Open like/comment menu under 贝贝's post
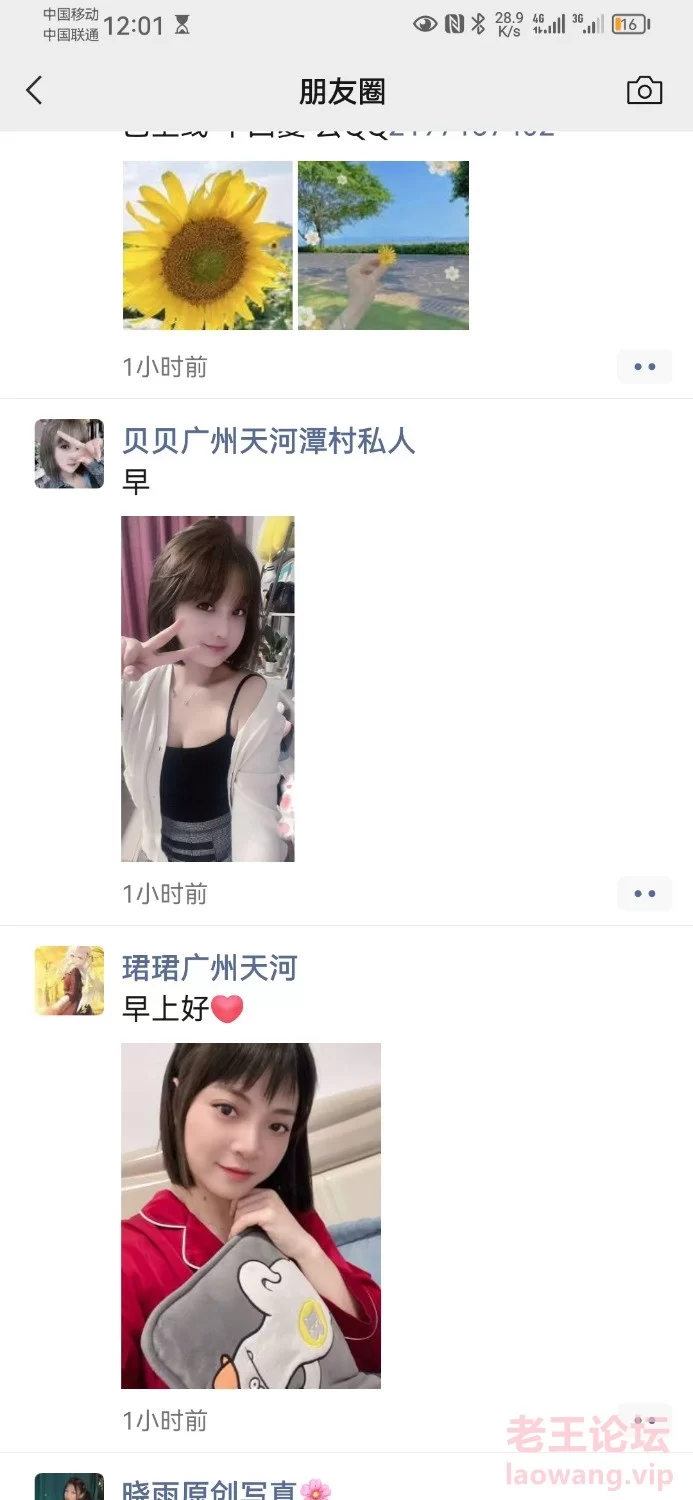Viewport: 693px width, 1500px height. click(644, 894)
